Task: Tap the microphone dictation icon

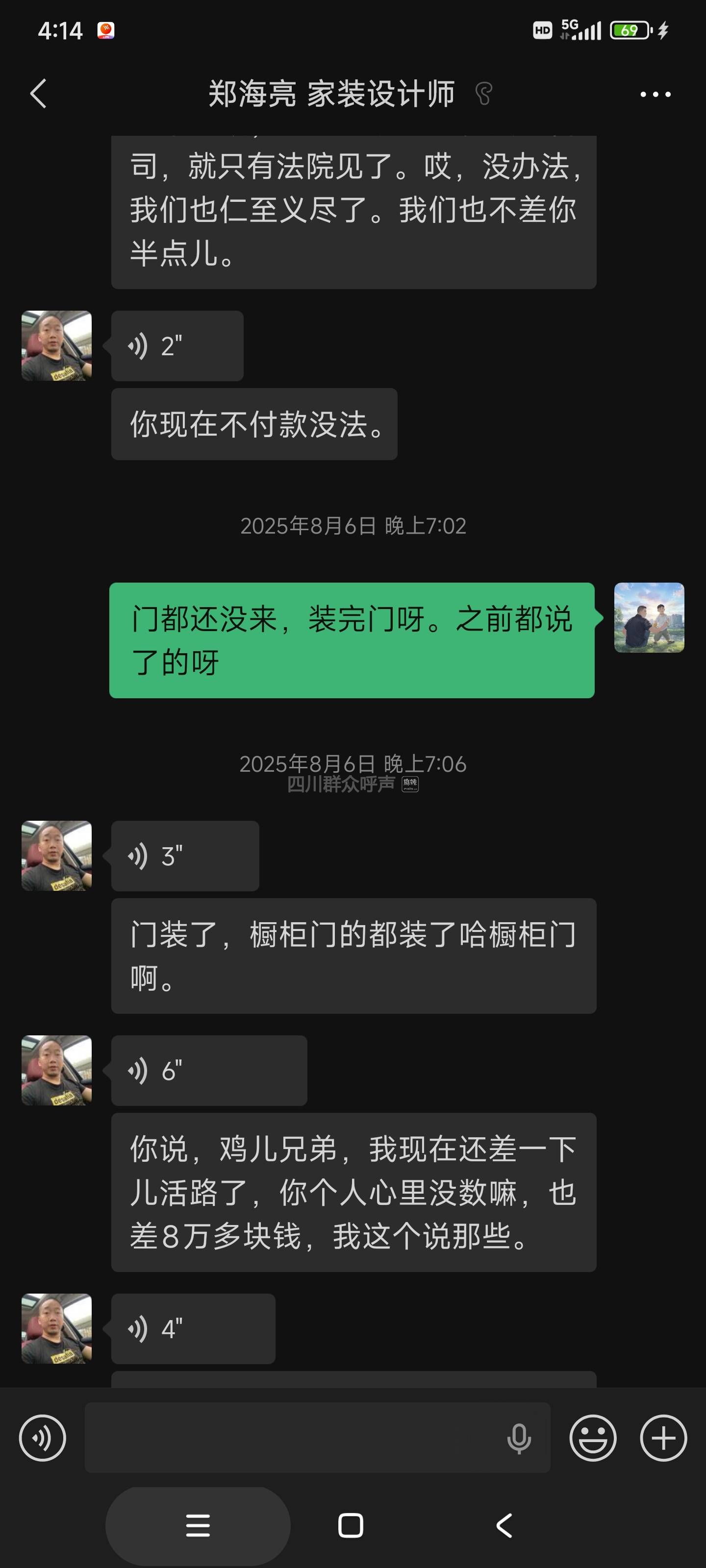Action: (518, 1438)
